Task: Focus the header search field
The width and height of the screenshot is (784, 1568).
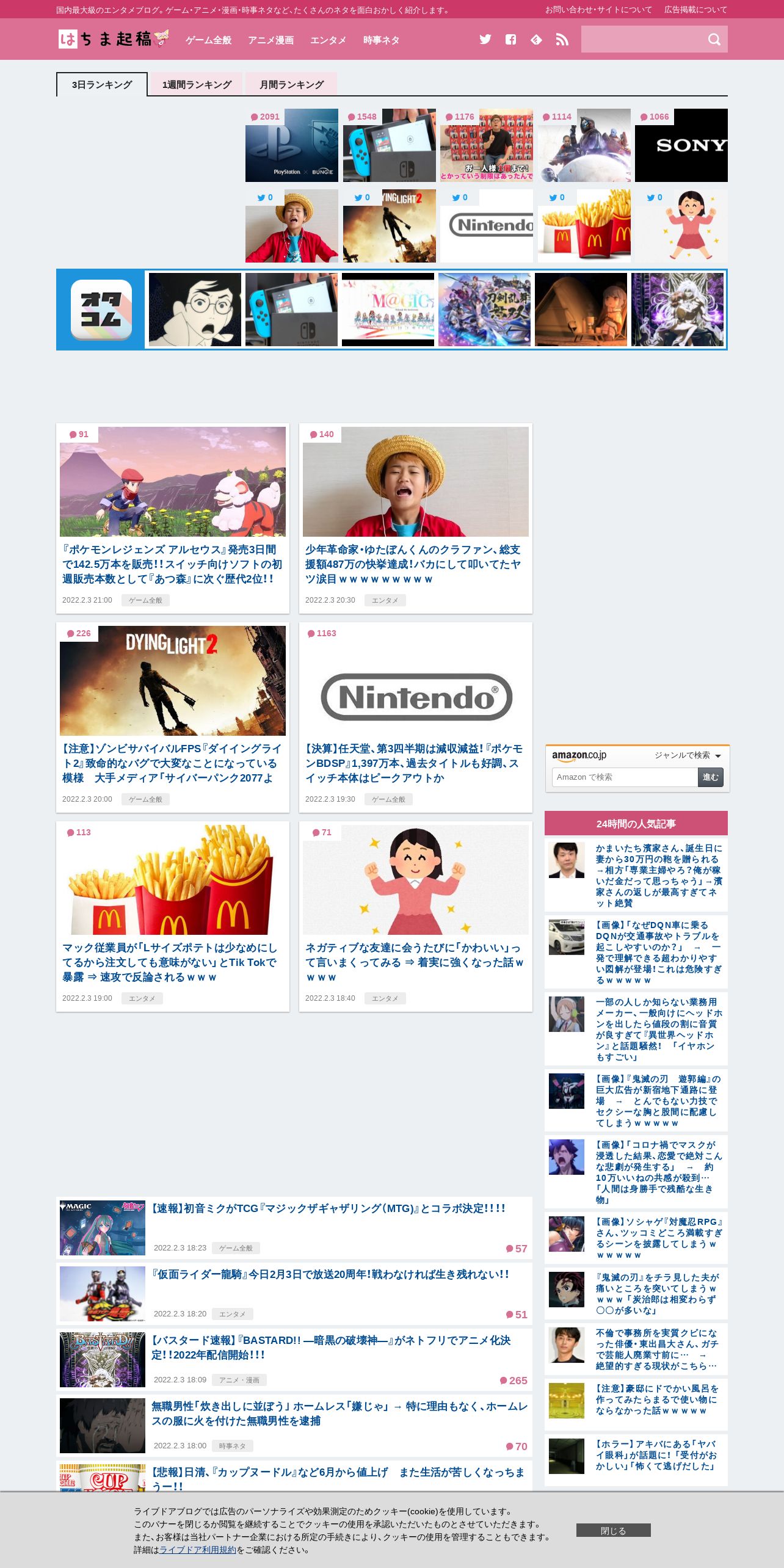Action: point(642,39)
